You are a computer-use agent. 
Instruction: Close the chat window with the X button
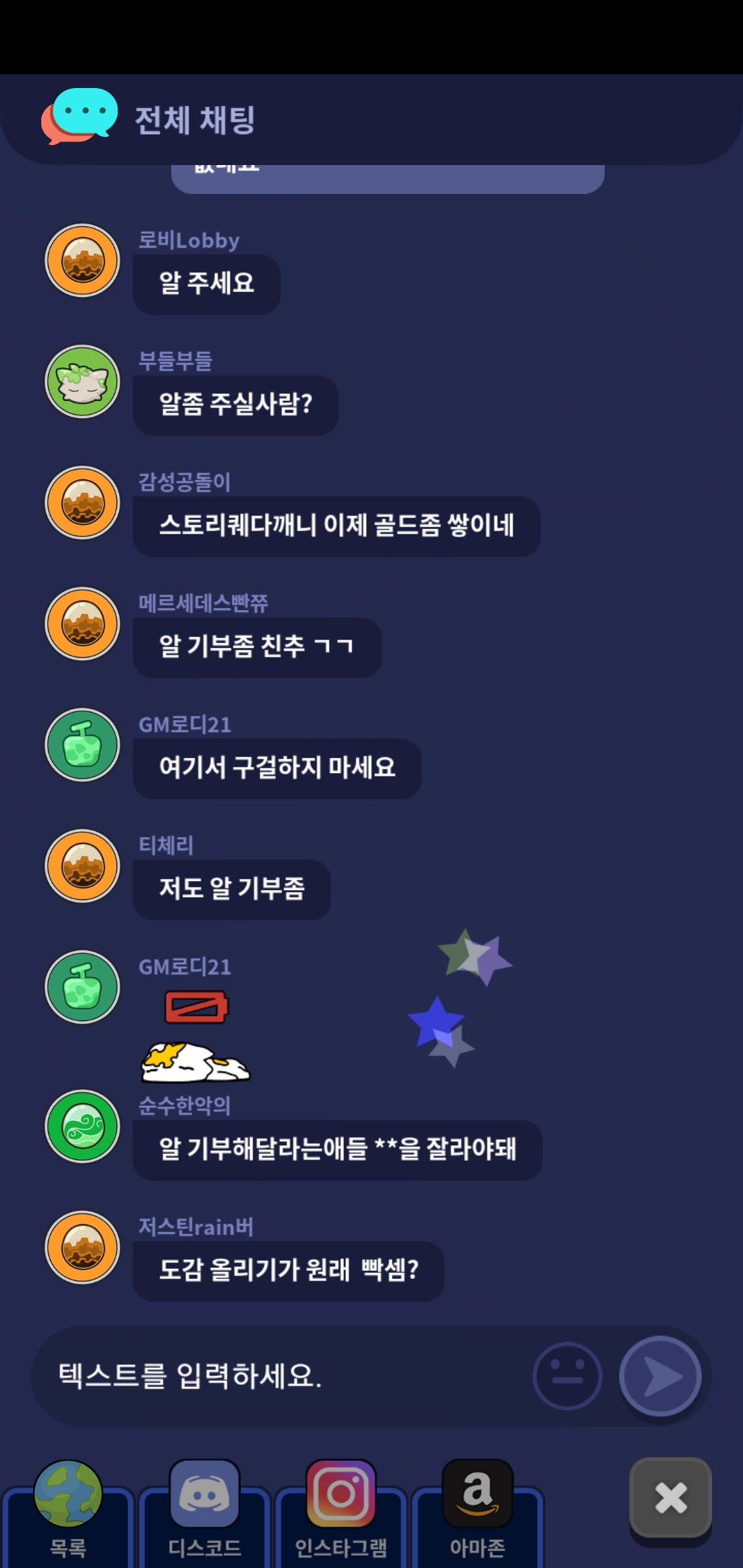tap(671, 1498)
